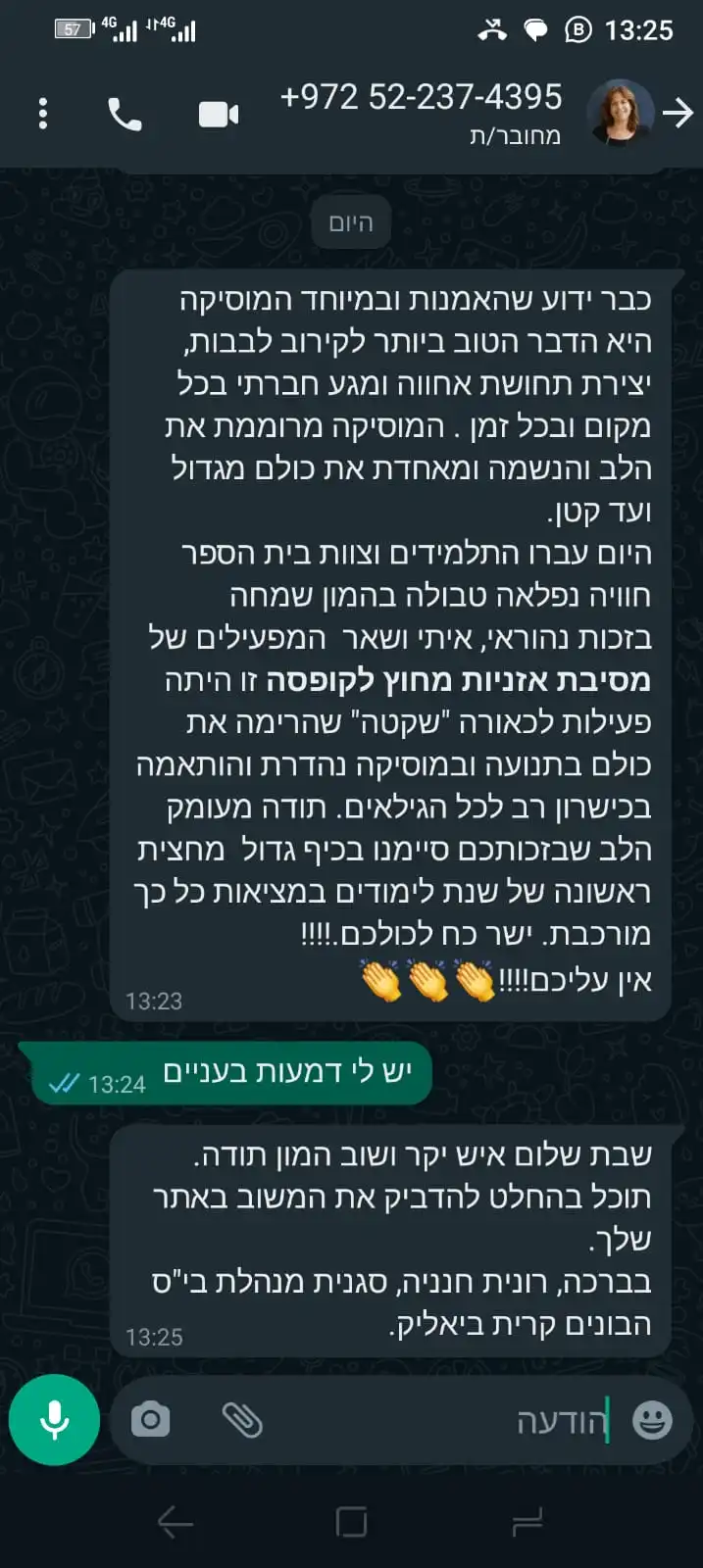Tap the system home button
The height and width of the screenshot is (1568, 703).
(351, 1522)
